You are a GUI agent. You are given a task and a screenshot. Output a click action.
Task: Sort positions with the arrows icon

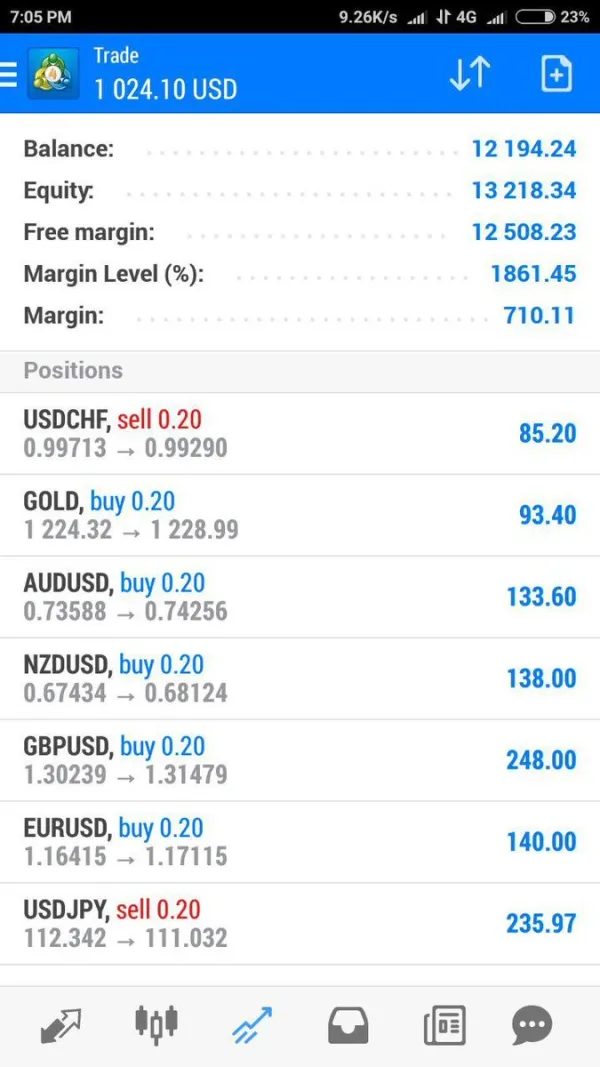click(x=469, y=74)
